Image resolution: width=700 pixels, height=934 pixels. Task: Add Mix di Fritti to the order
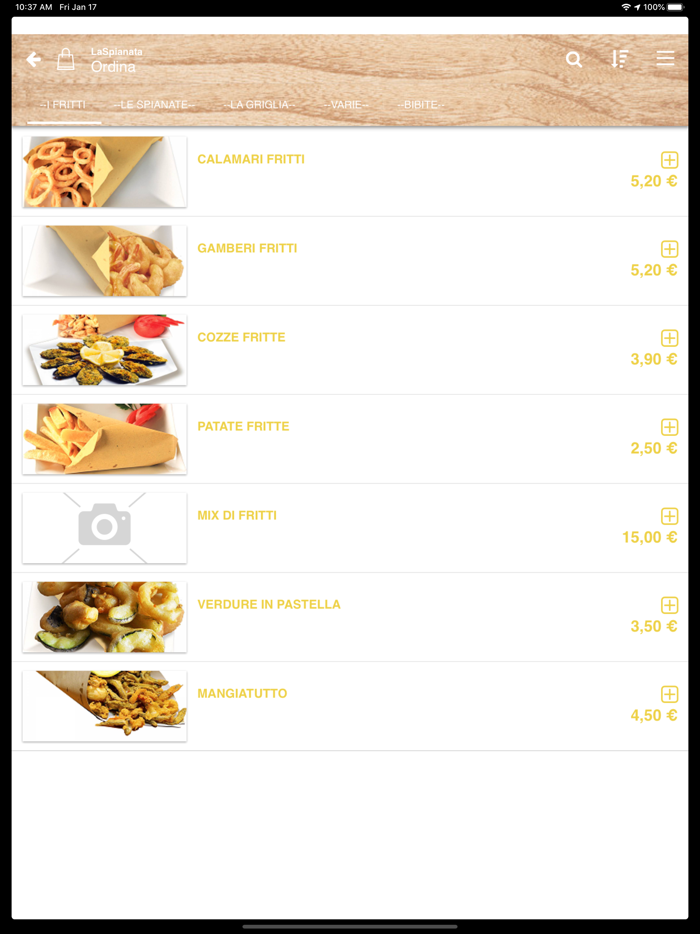point(669,516)
